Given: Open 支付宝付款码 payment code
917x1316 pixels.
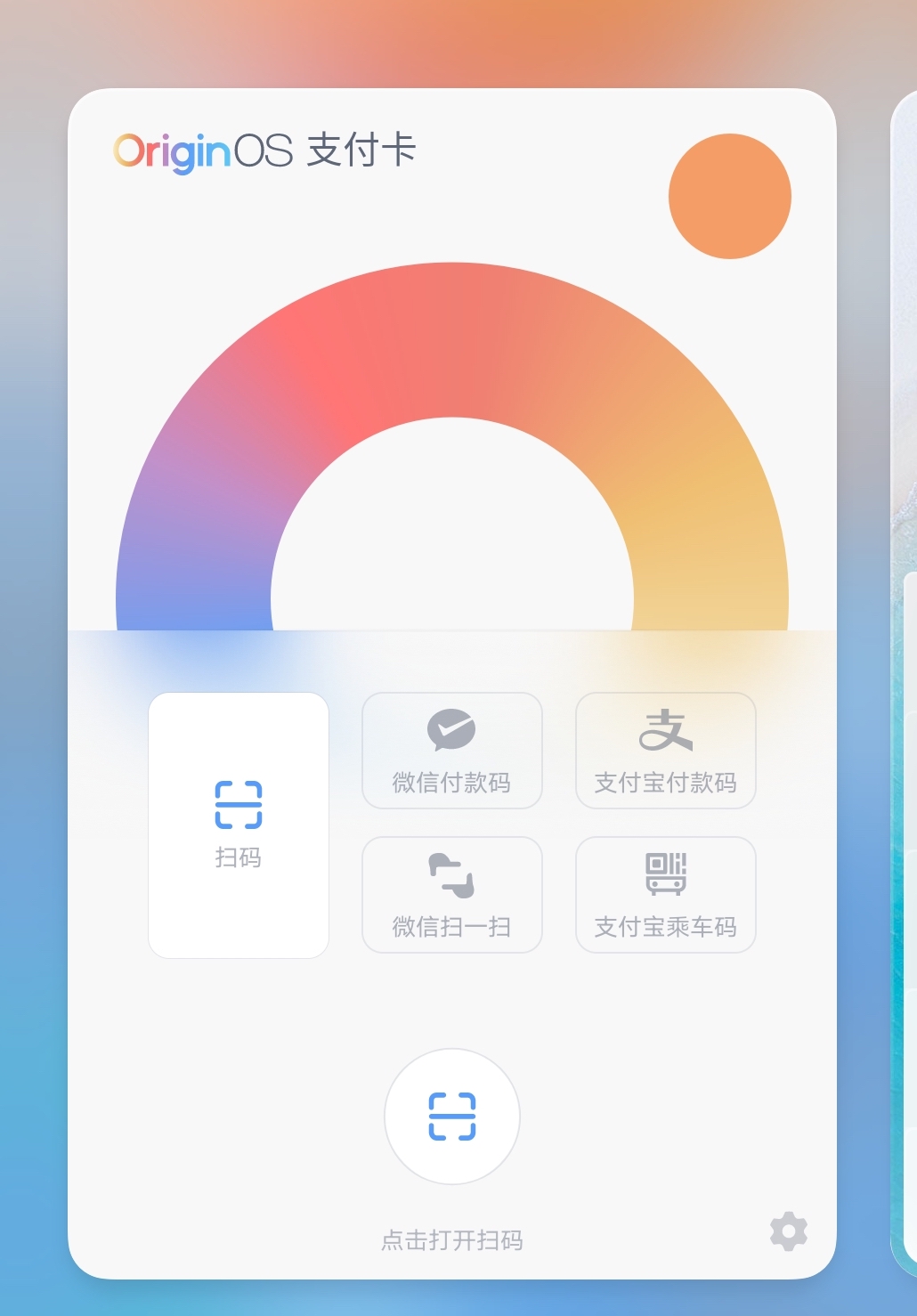Looking at the screenshot, I should pos(666,751).
